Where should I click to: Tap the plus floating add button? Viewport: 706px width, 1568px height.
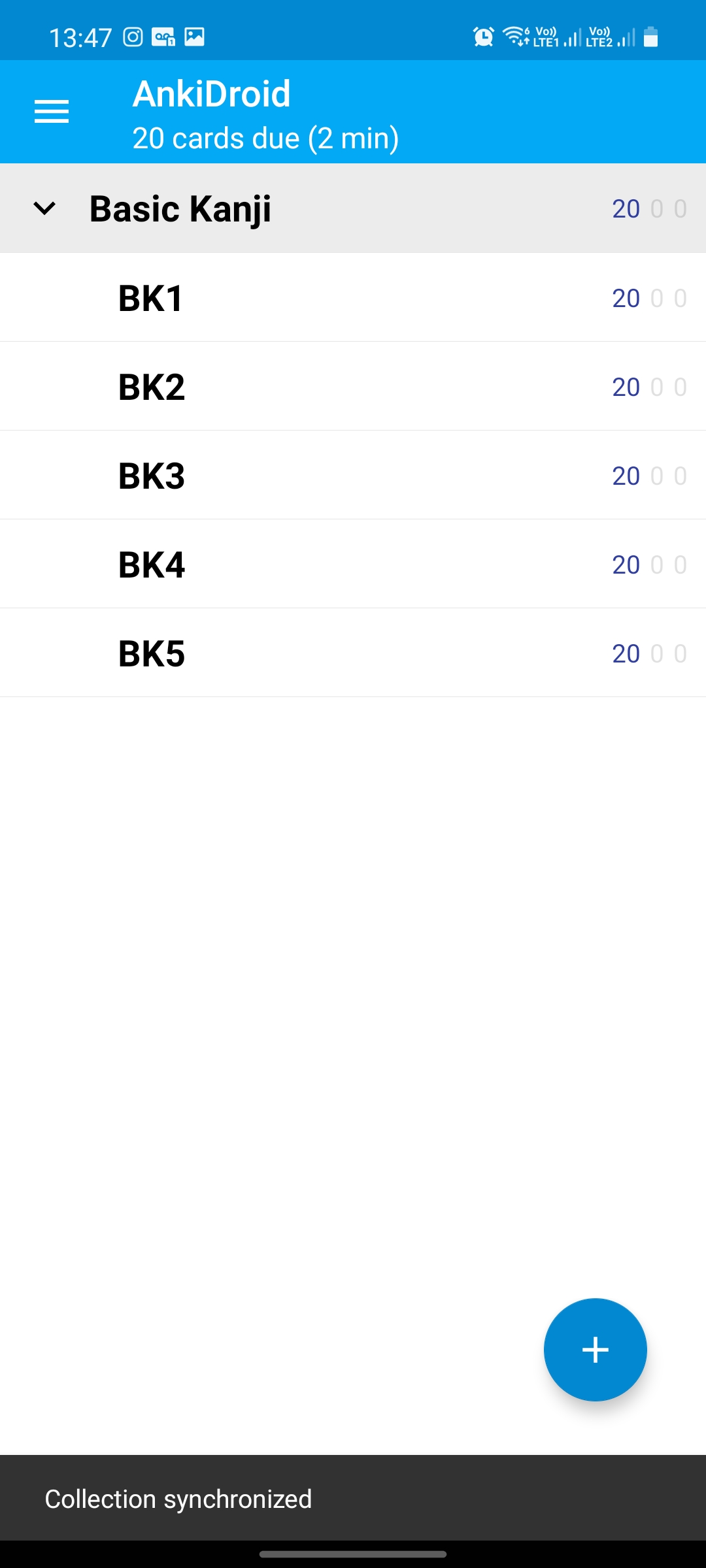click(595, 1350)
